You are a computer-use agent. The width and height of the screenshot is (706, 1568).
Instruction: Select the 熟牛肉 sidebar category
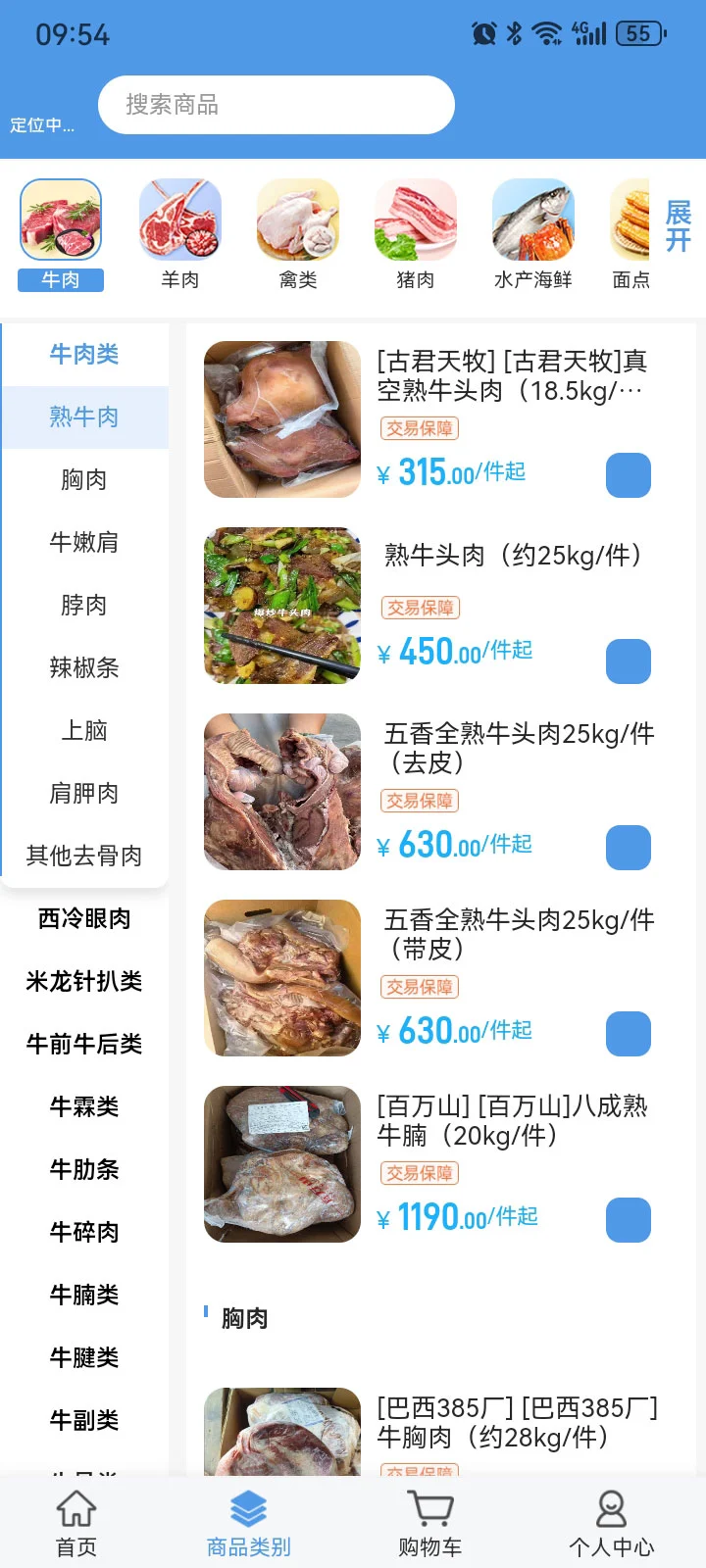pos(83,416)
